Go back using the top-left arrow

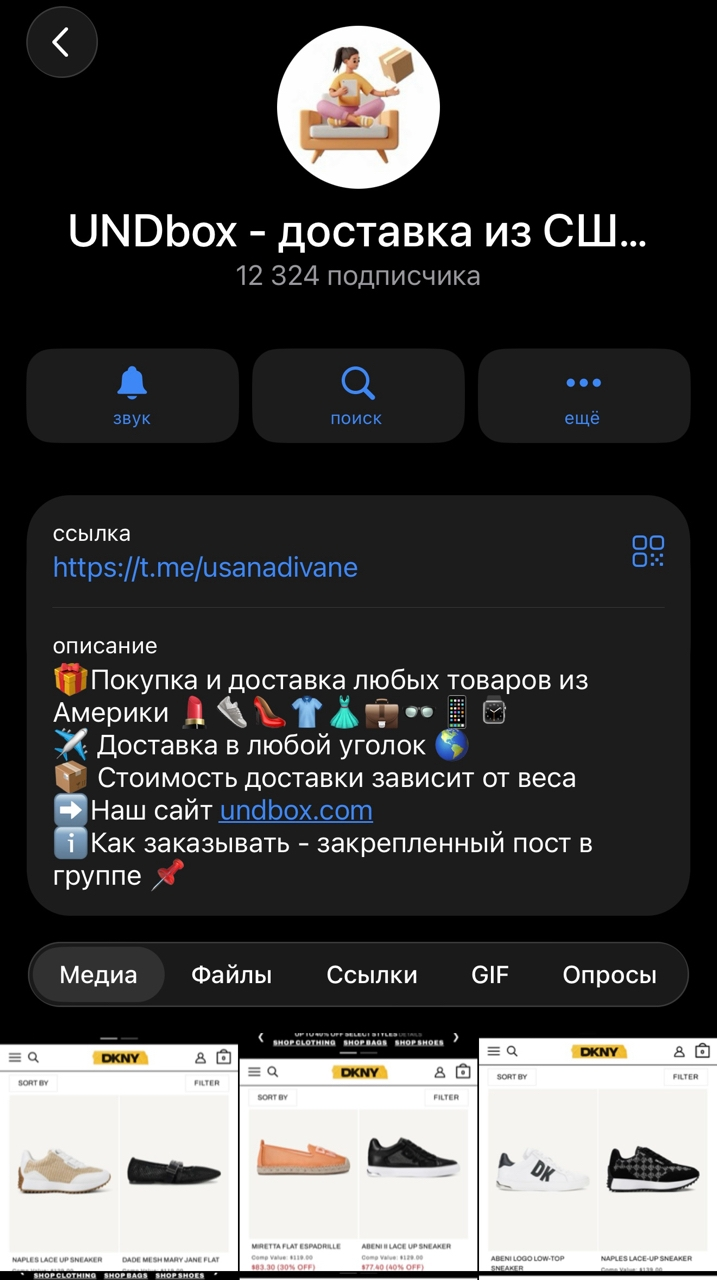pos(62,42)
